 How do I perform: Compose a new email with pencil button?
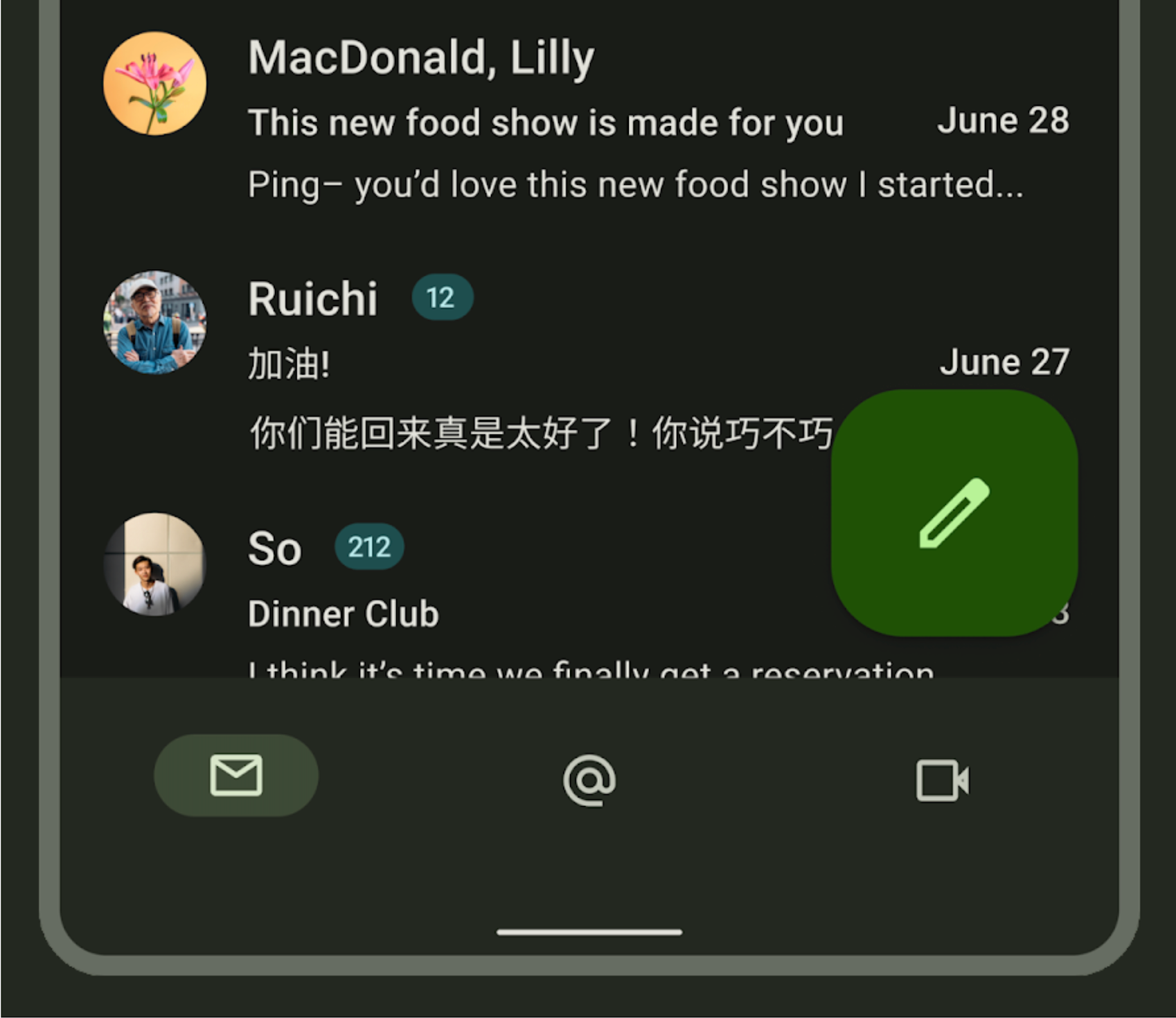(954, 512)
